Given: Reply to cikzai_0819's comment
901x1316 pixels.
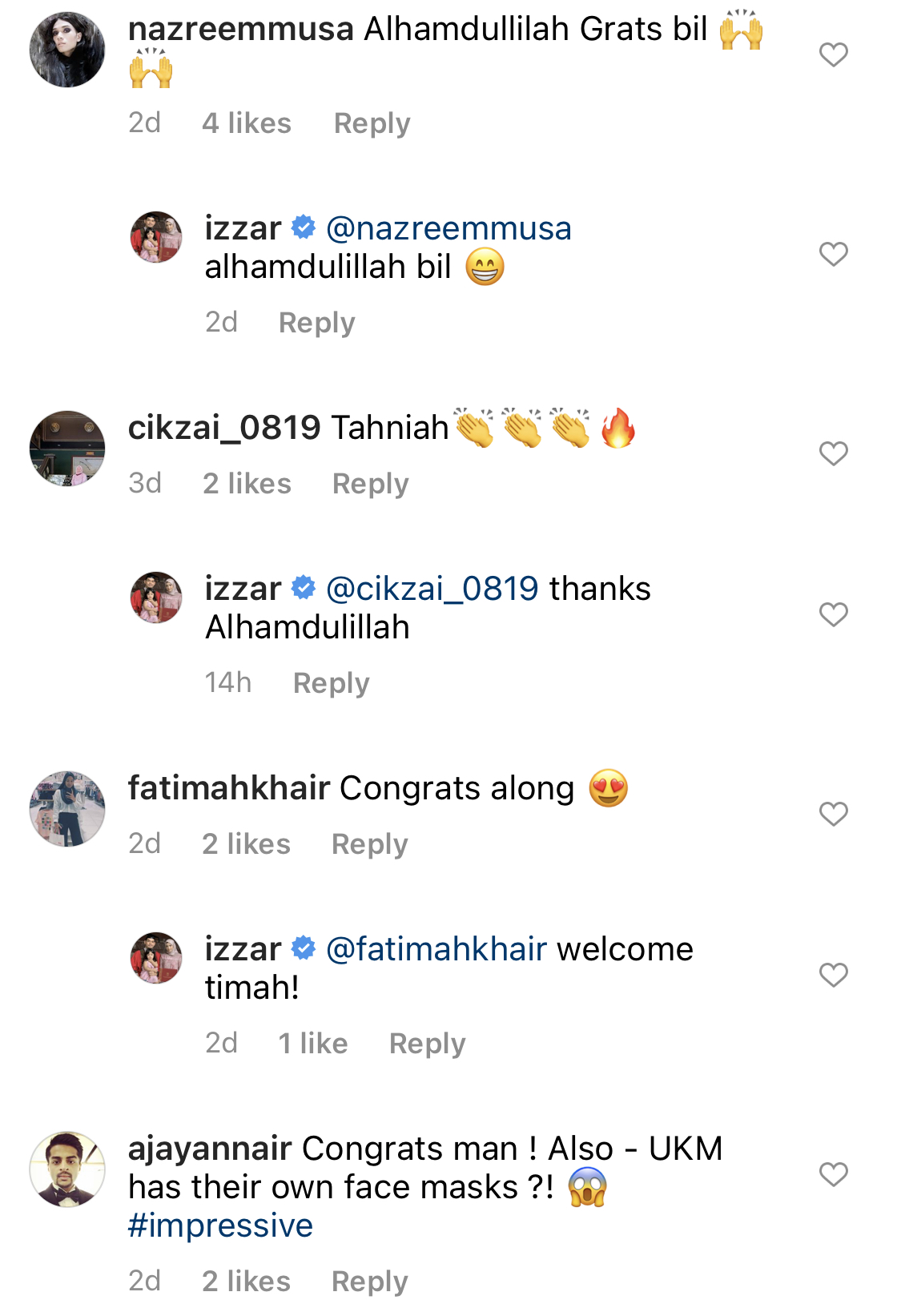Looking at the screenshot, I should [370, 484].
